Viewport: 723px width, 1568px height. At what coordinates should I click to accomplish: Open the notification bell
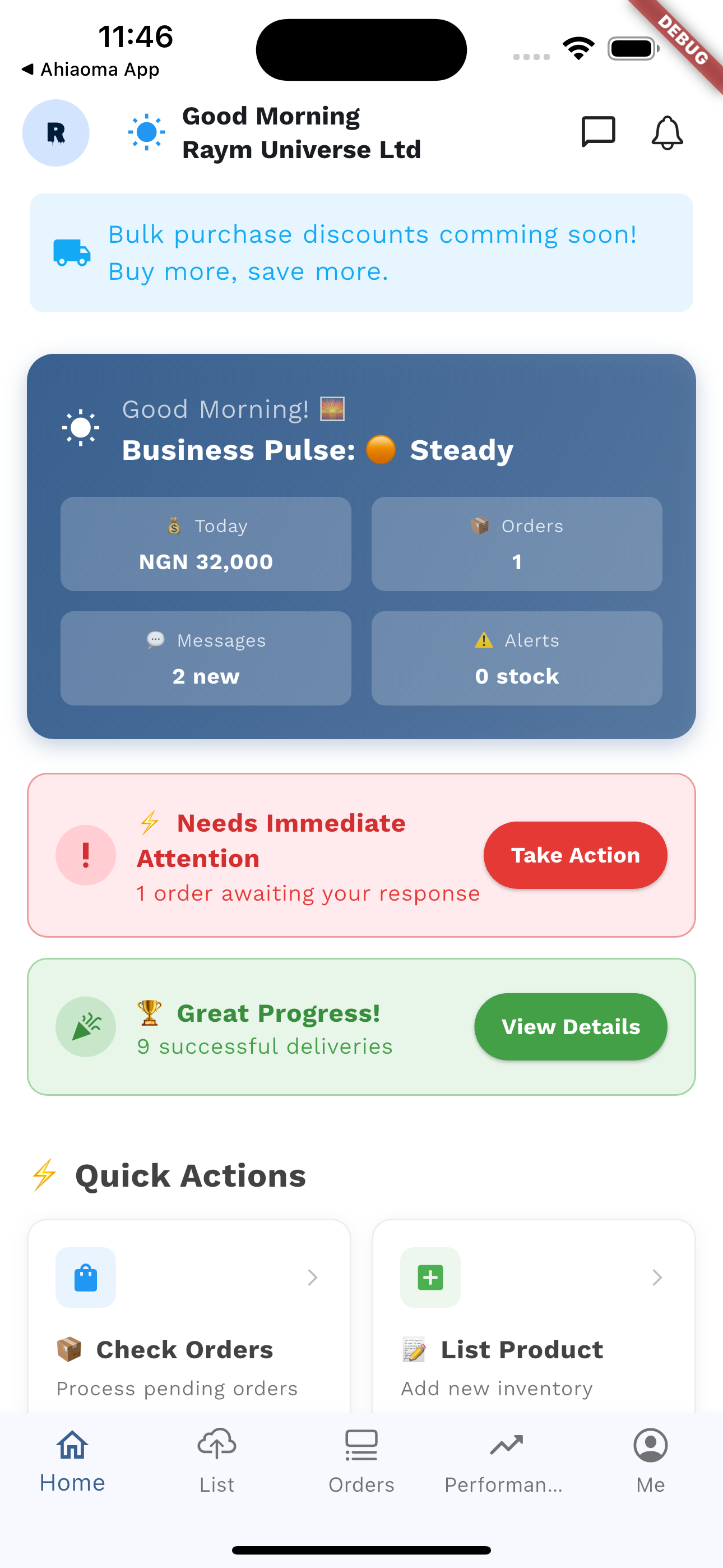(x=666, y=132)
